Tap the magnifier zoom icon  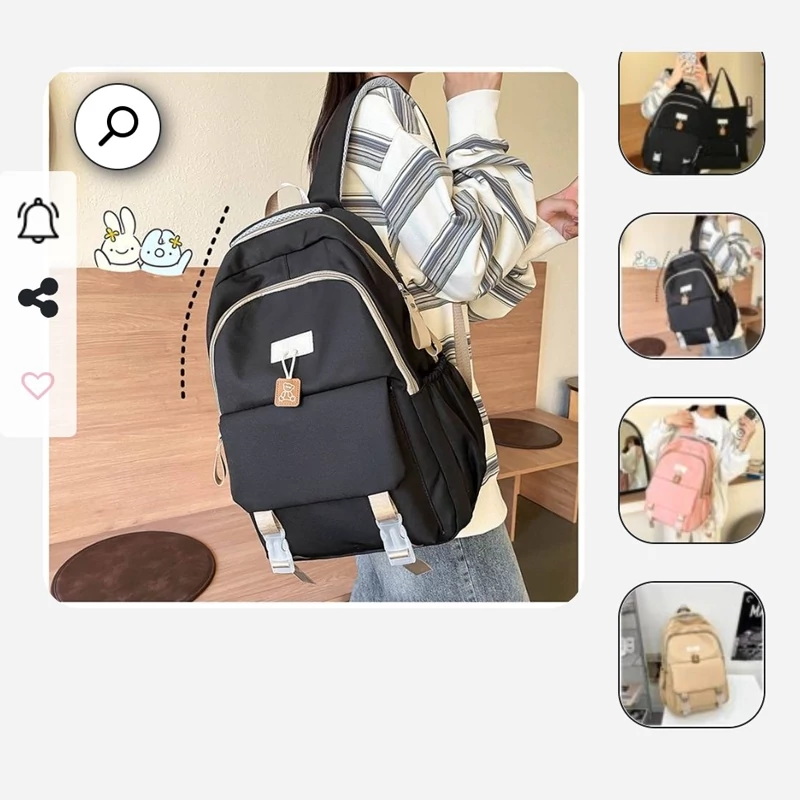point(118,126)
